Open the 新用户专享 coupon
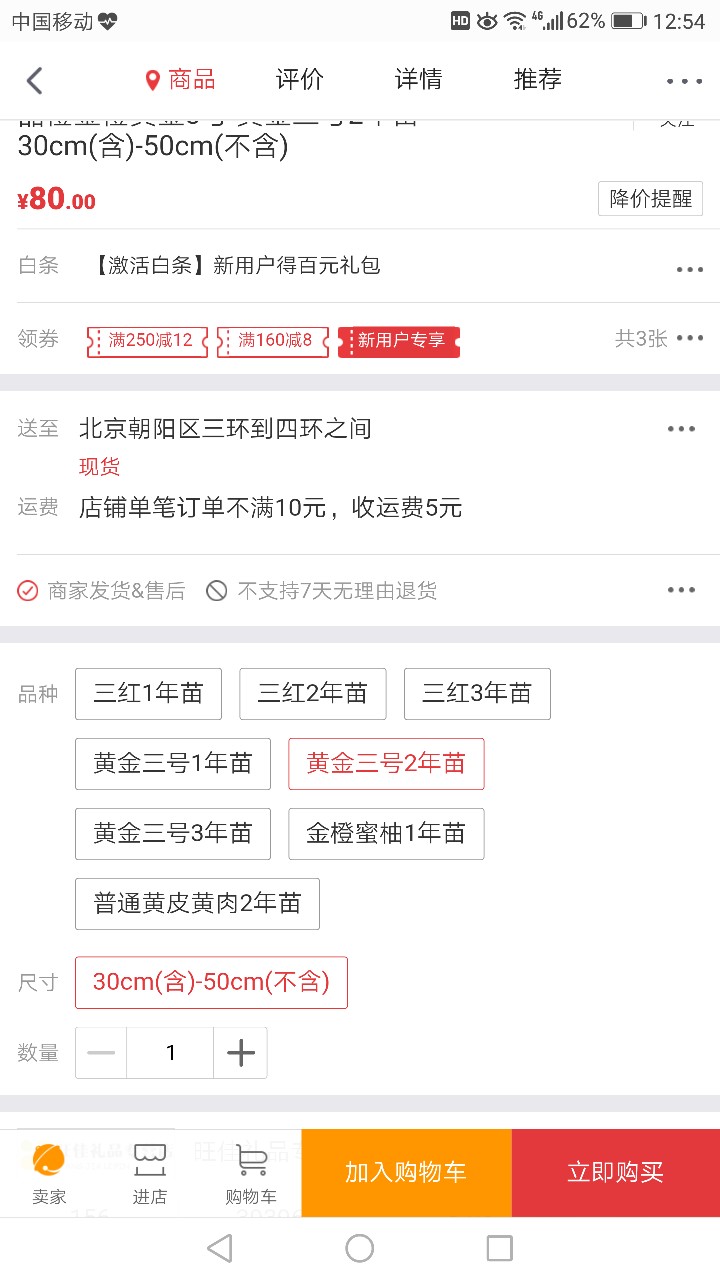The image size is (720, 1280). [399, 340]
